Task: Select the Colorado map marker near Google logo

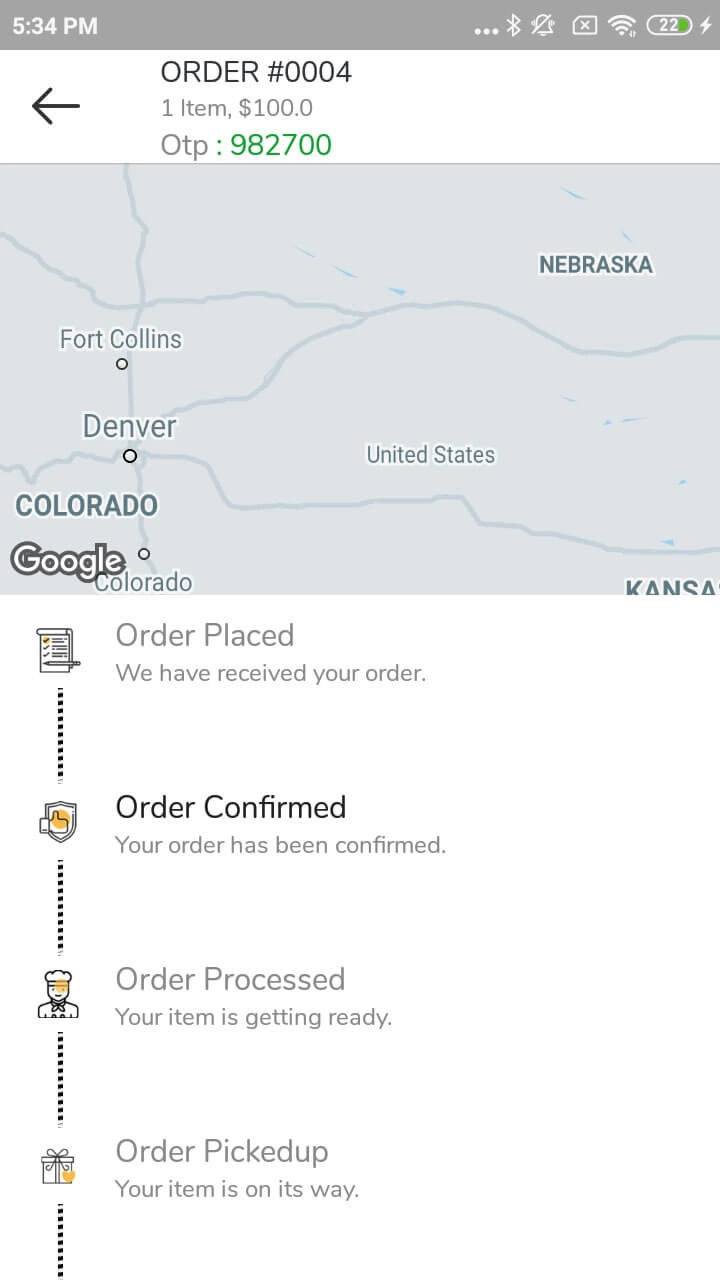Action: [145, 553]
